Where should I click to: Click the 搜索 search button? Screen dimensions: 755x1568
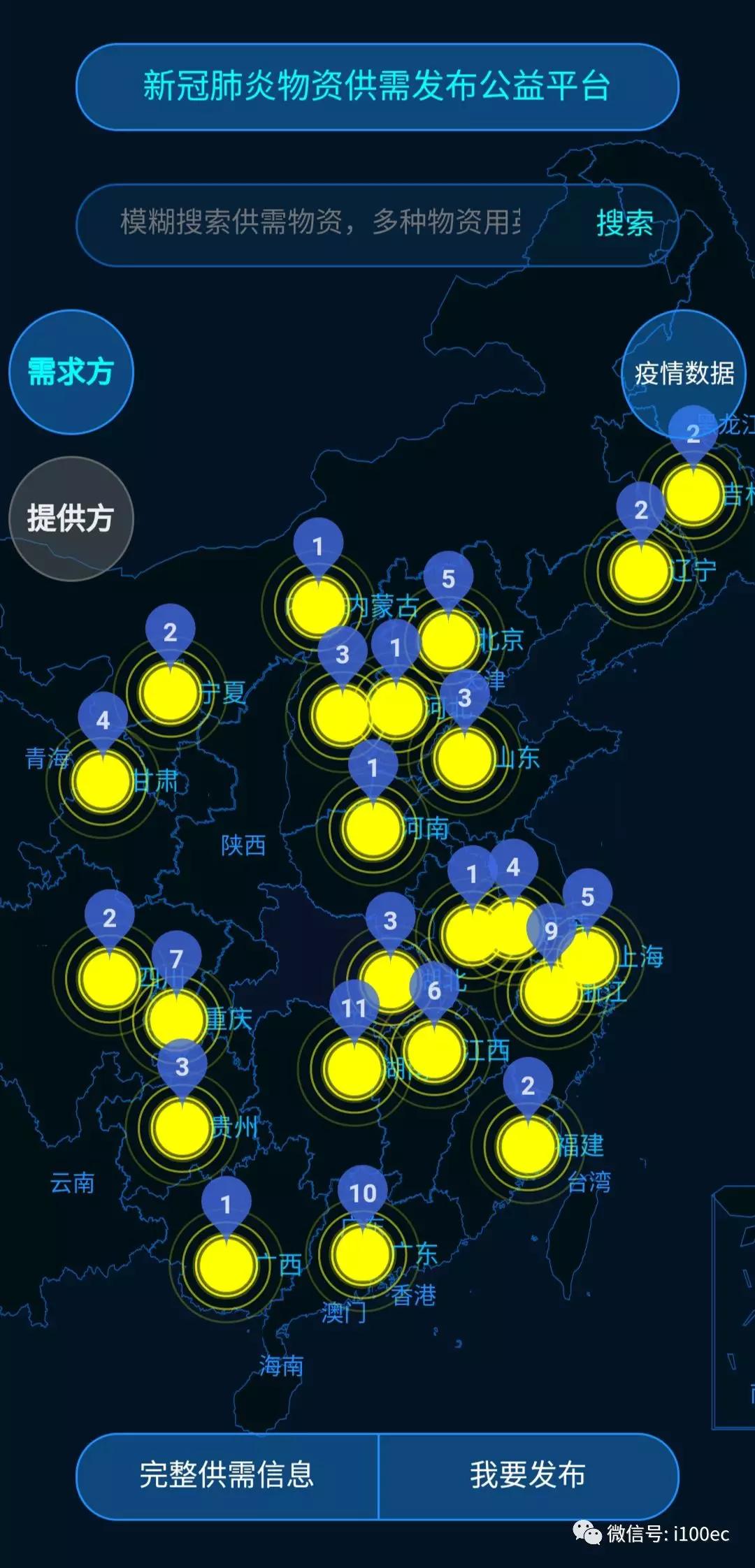coord(624,225)
